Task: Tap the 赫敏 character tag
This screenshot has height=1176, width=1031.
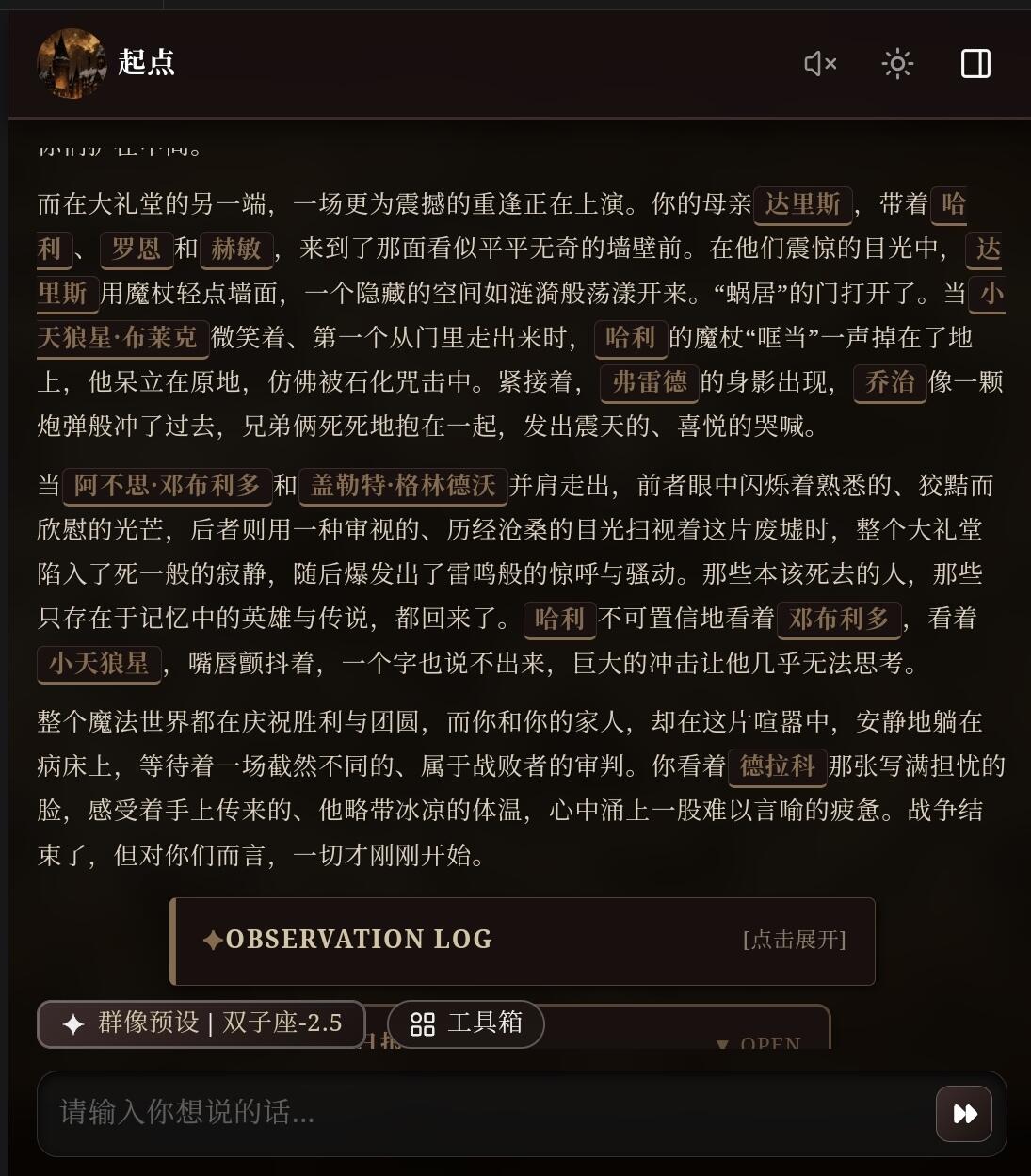Action: click(236, 250)
